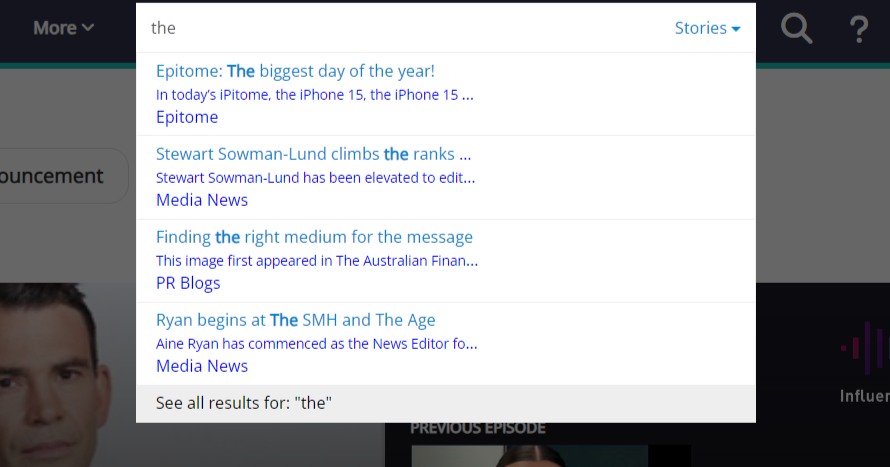890x467 pixels.
Task: Tap the search field containing "the"
Action: [400, 28]
